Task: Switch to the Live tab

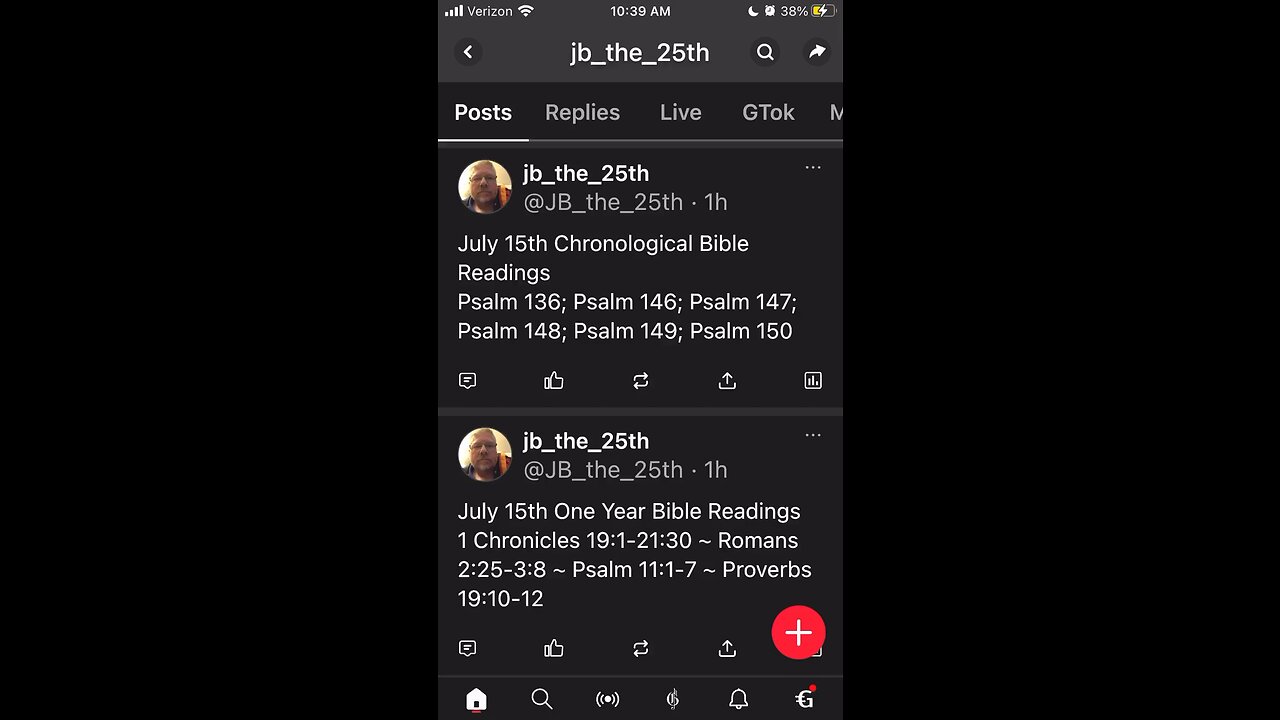Action: 680,113
